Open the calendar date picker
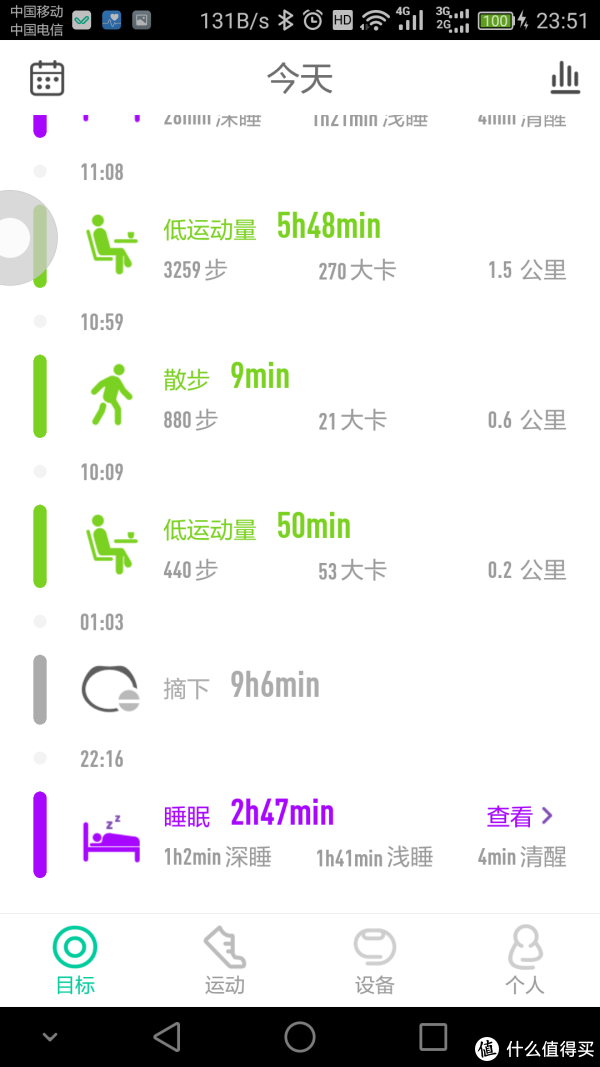 click(x=47, y=78)
